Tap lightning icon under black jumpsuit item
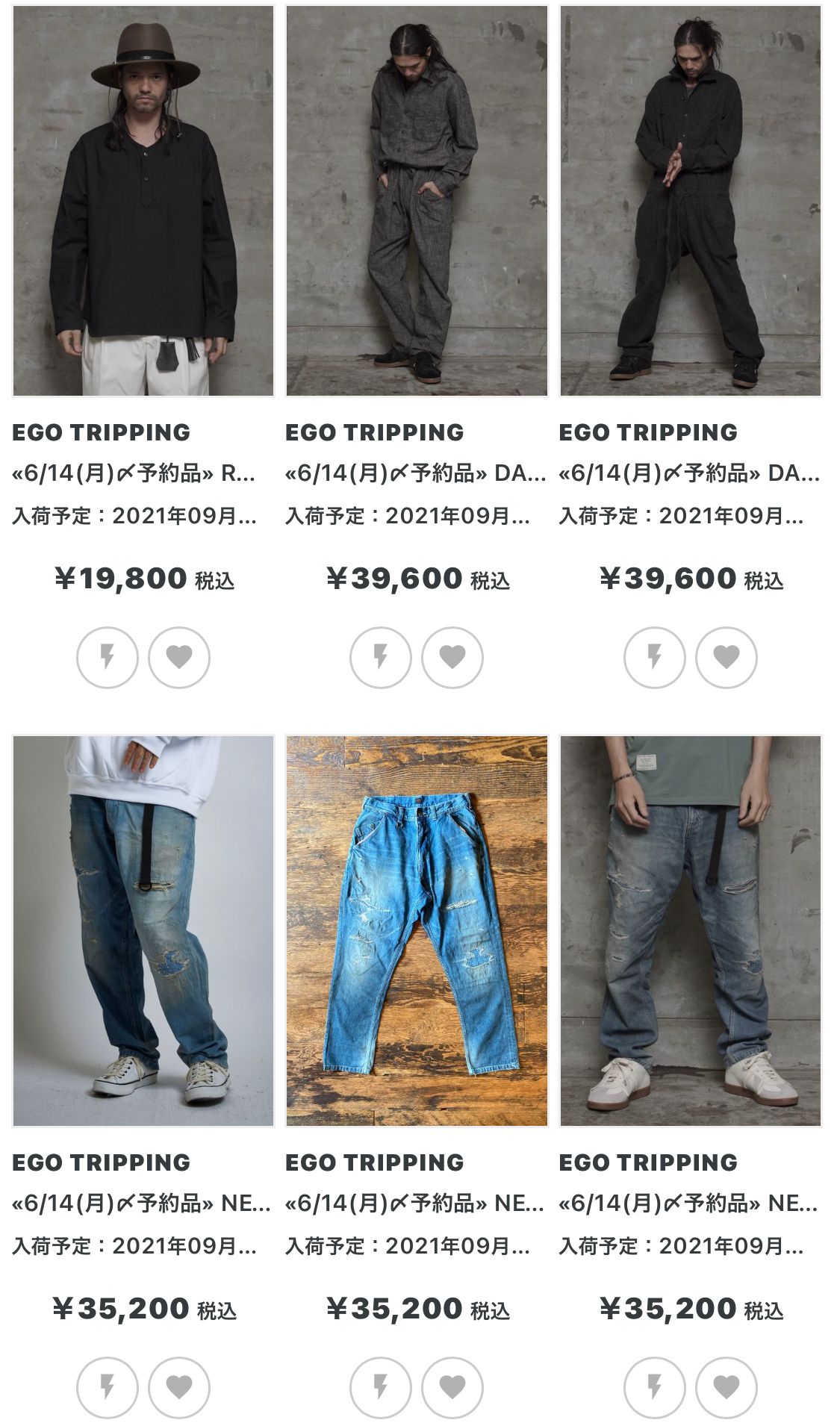 655,657
